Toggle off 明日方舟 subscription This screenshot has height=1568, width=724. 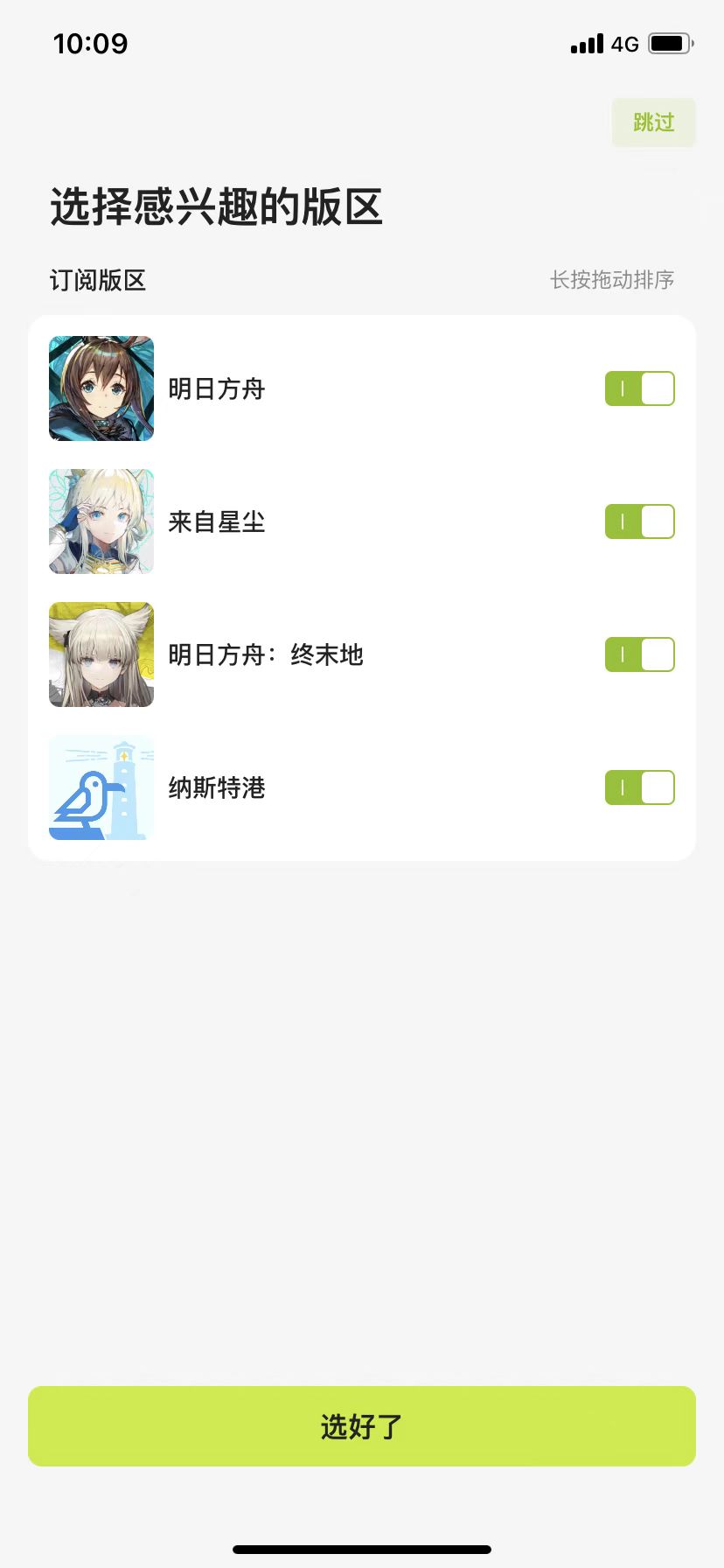[x=639, y=388]
